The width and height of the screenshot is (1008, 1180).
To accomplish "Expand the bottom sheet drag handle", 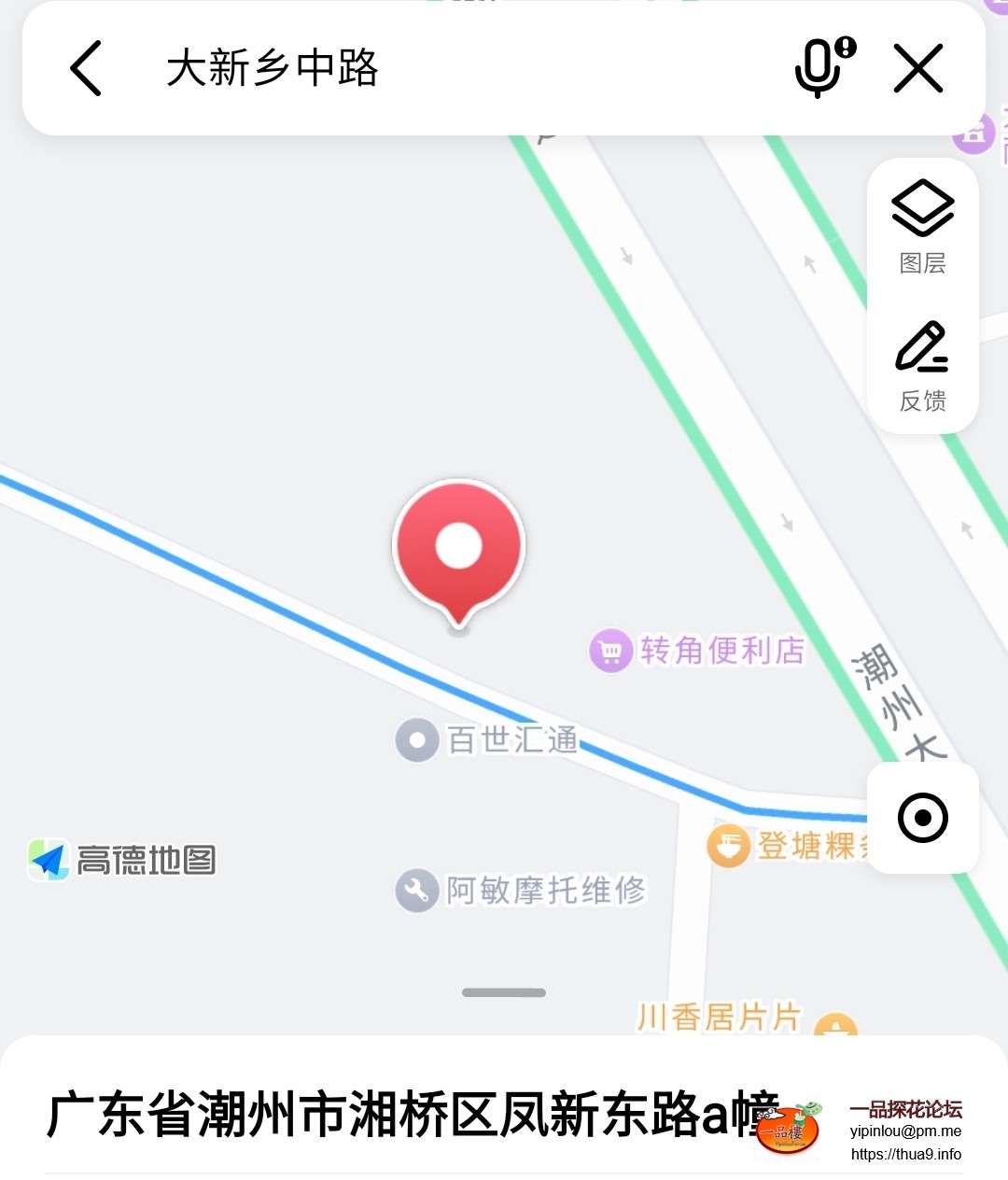I will (503, 992).
